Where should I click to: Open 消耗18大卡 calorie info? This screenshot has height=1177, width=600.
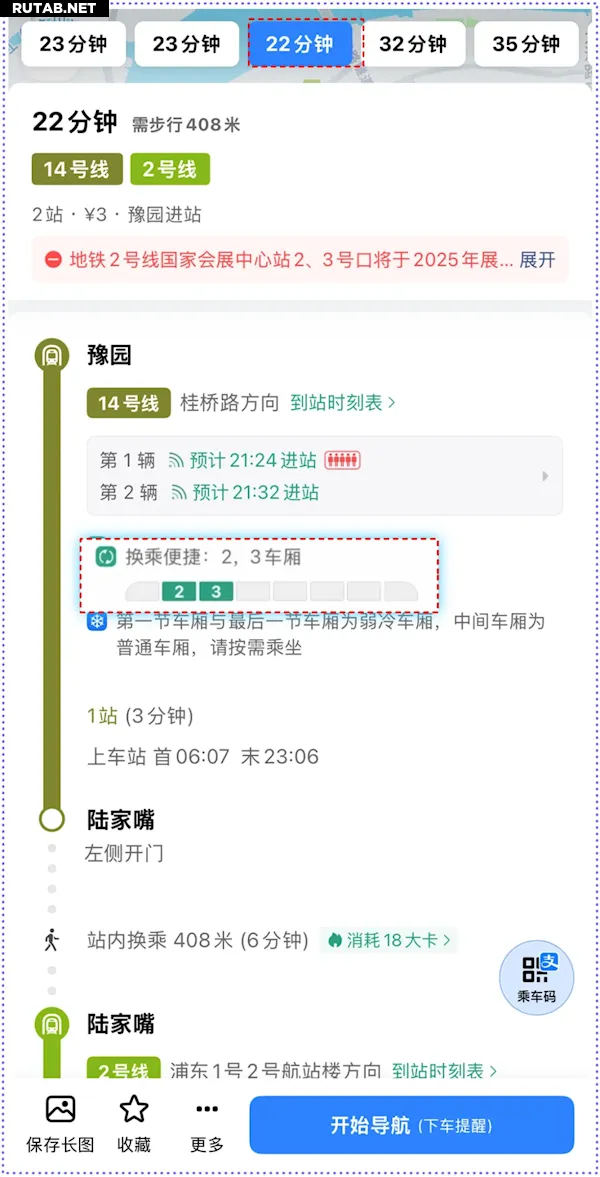(x=389, y=940)
